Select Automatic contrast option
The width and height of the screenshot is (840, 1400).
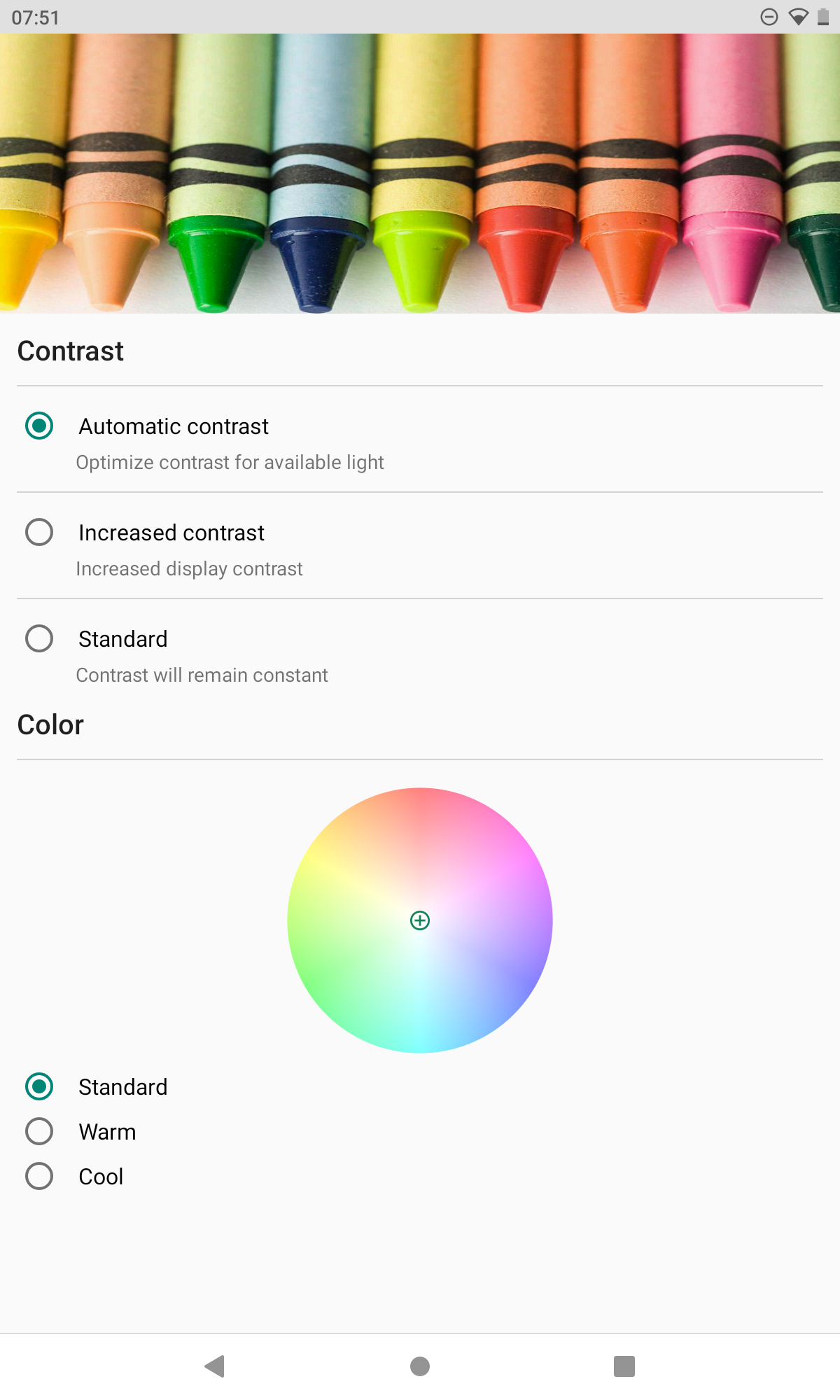click(420, 440)
